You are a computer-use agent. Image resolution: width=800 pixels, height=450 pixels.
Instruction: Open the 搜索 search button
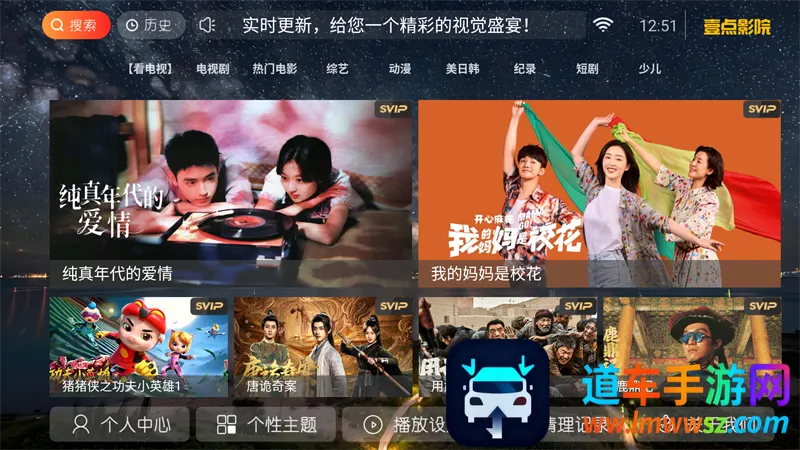point(76,25)
